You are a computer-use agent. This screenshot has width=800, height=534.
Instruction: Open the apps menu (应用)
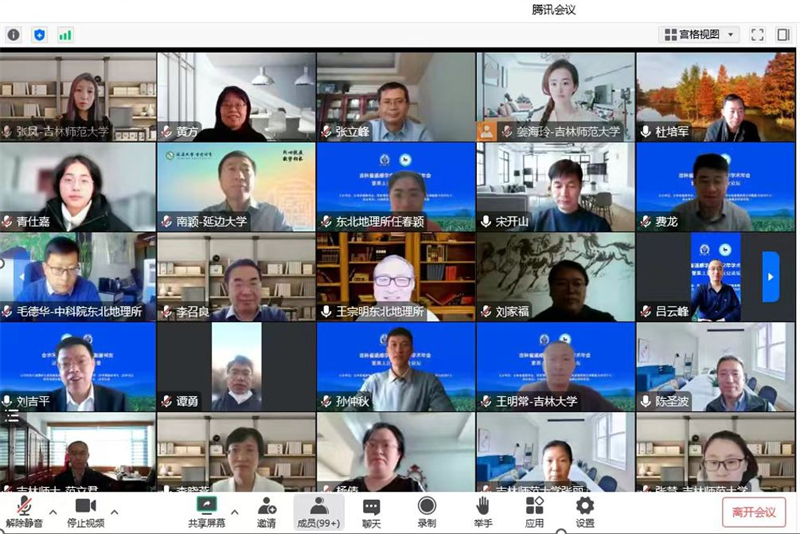535,511
